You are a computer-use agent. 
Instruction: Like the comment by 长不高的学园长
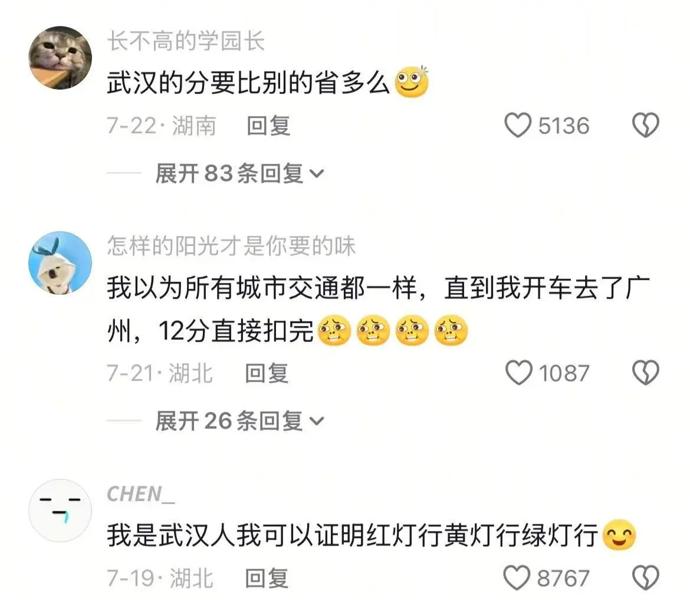tap(518, 126)
